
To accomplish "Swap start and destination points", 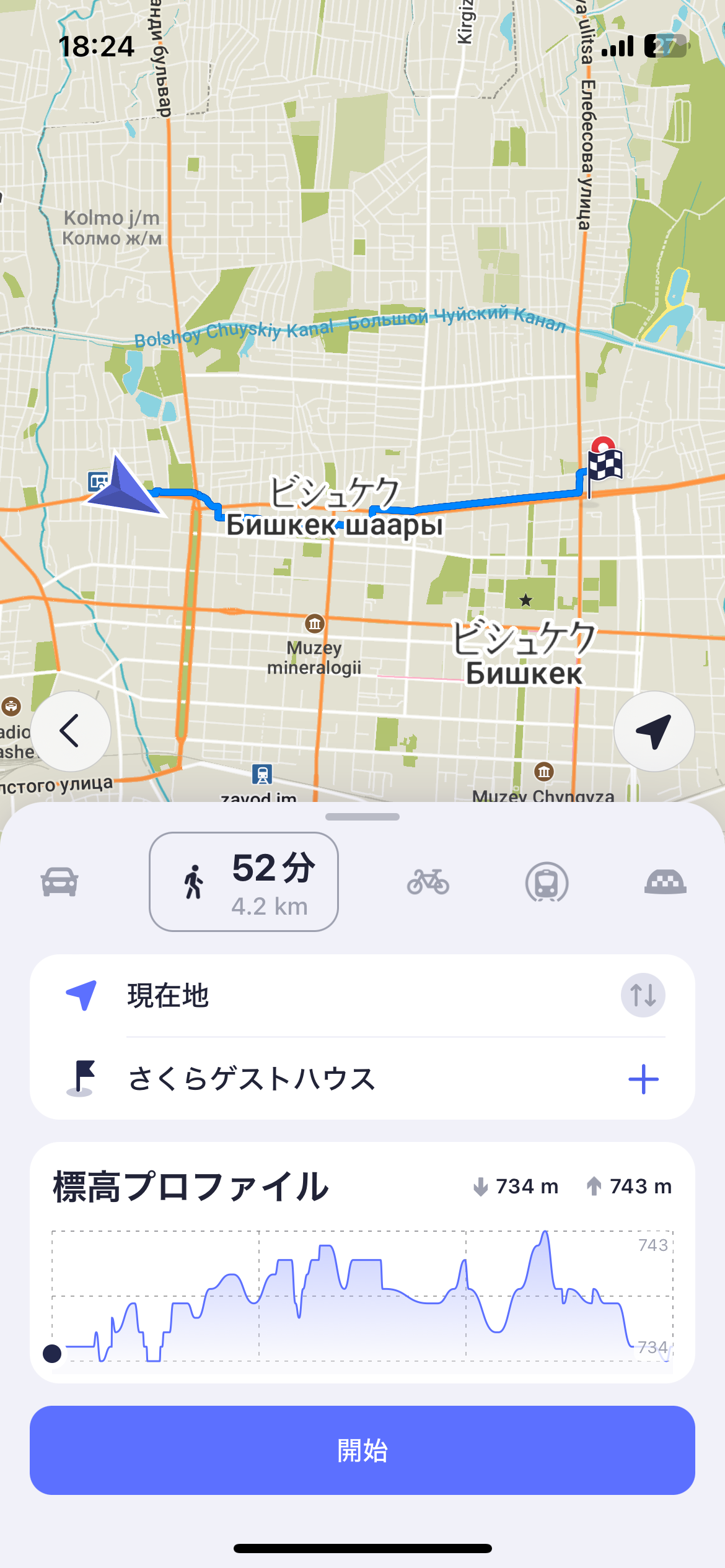I will coord(643,995).
